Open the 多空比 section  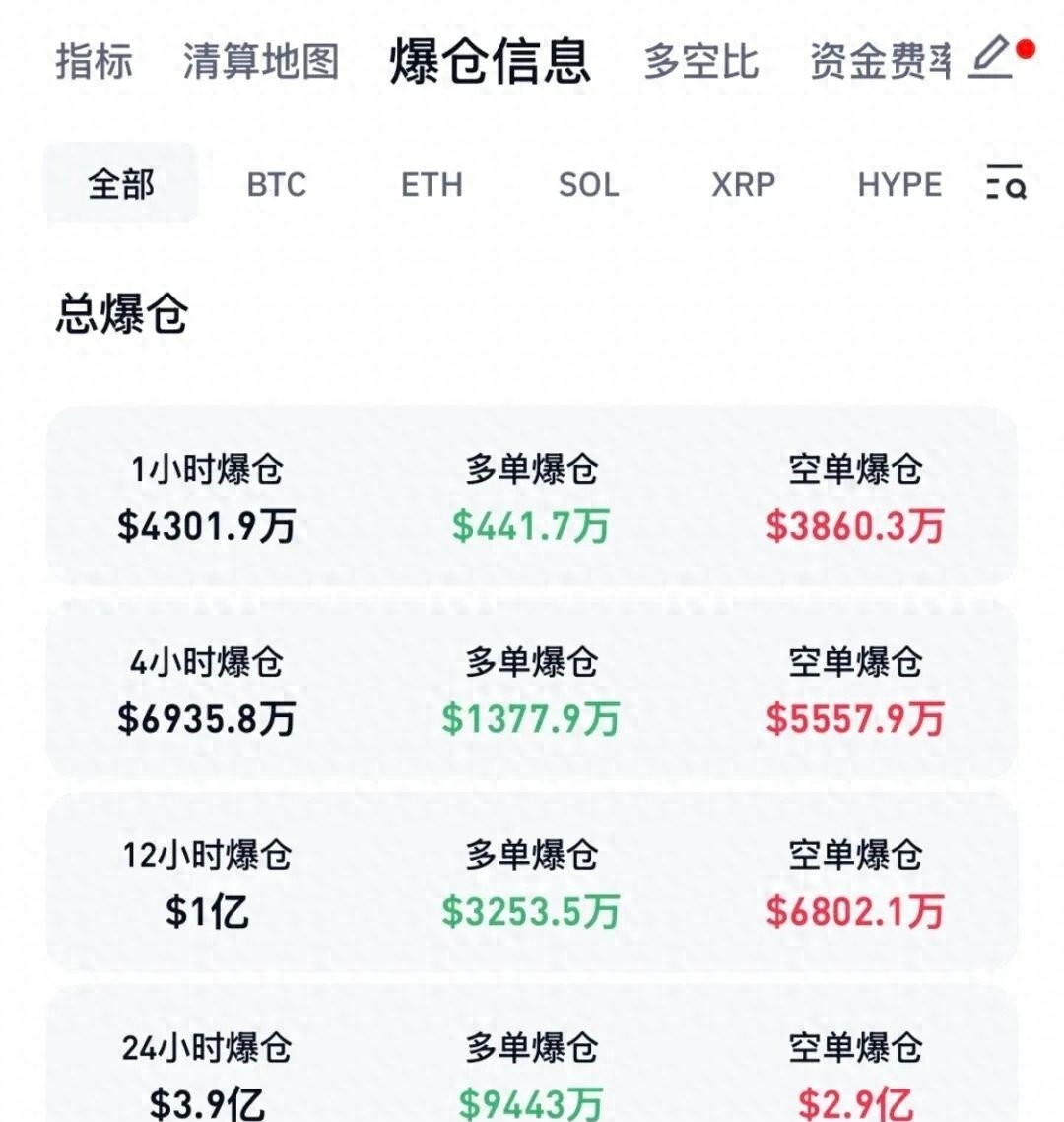(699, 61)
